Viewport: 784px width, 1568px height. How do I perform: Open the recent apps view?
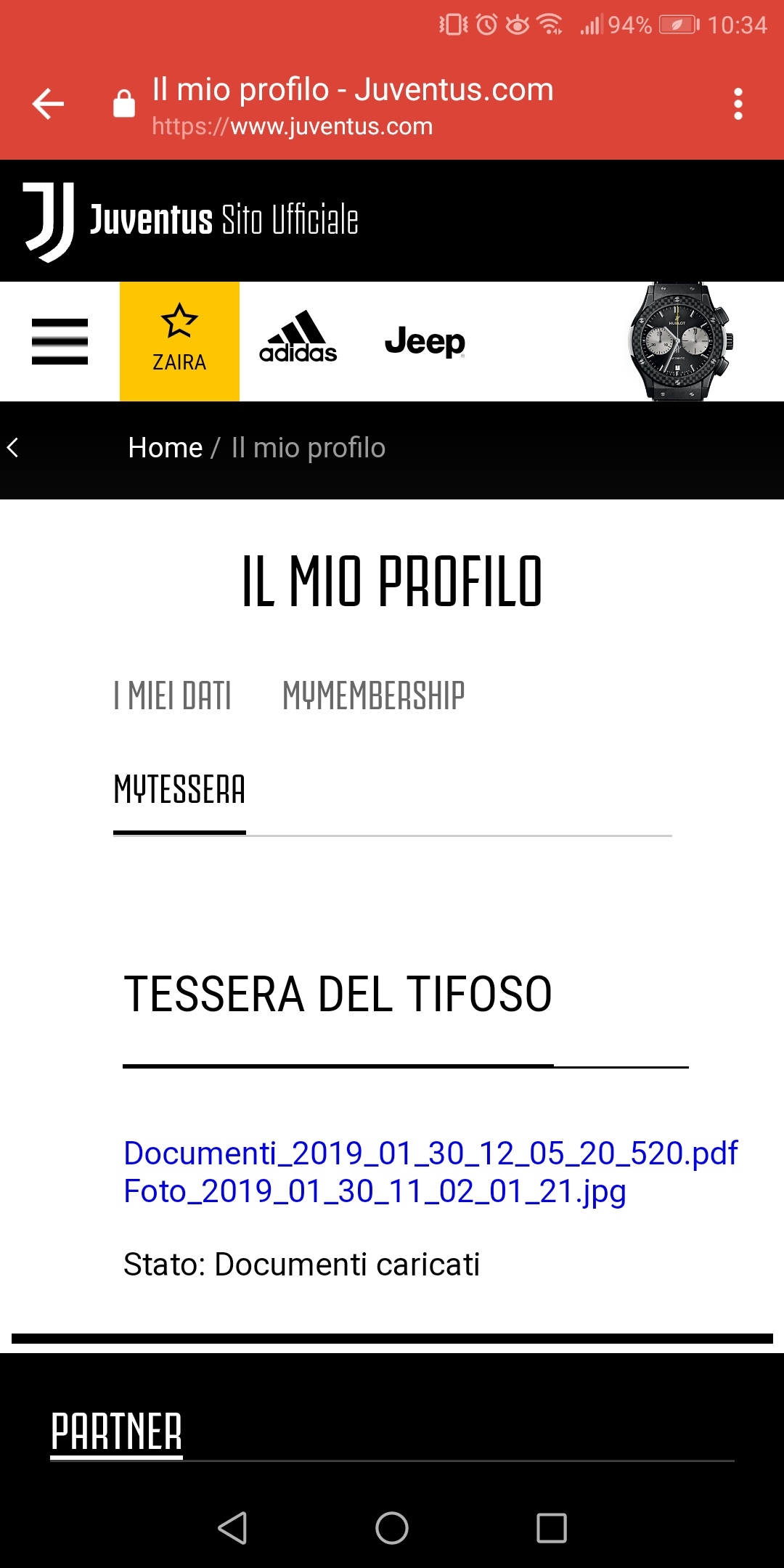[551, 1527]
